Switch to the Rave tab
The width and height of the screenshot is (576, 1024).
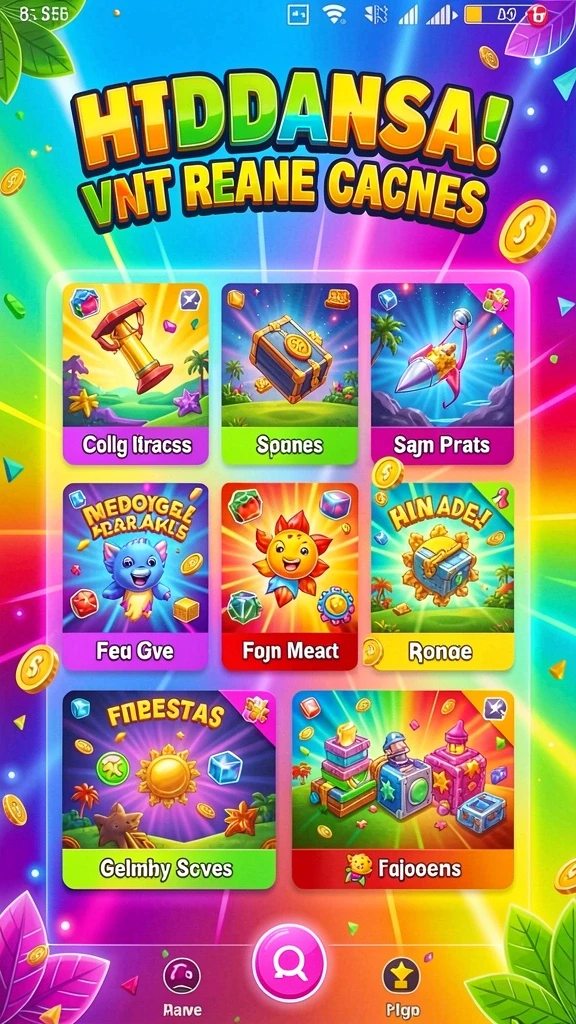(x=183, y=986)
